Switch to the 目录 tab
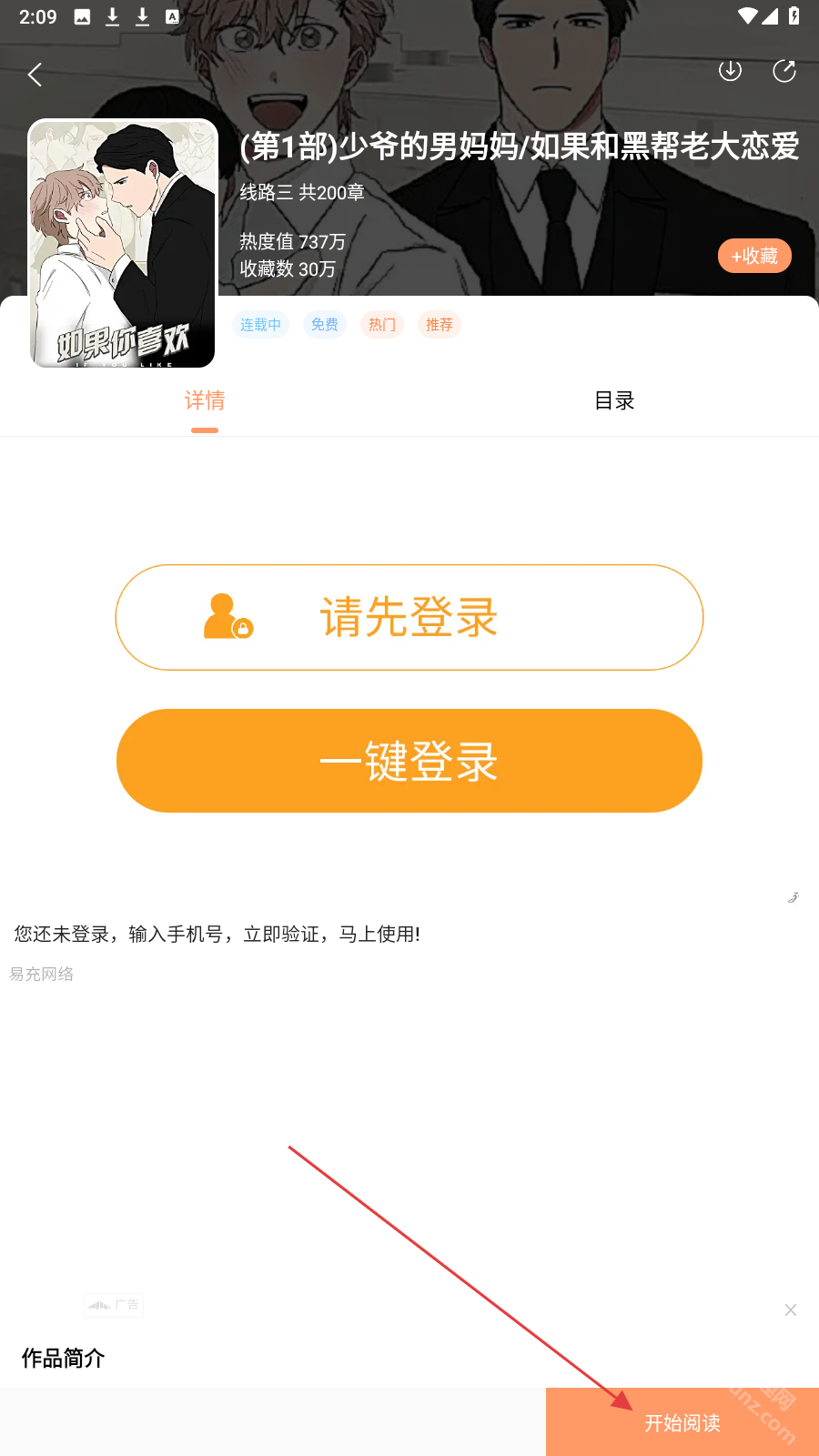The height and width of the screenshot is (1456, 819). point(613,400)
